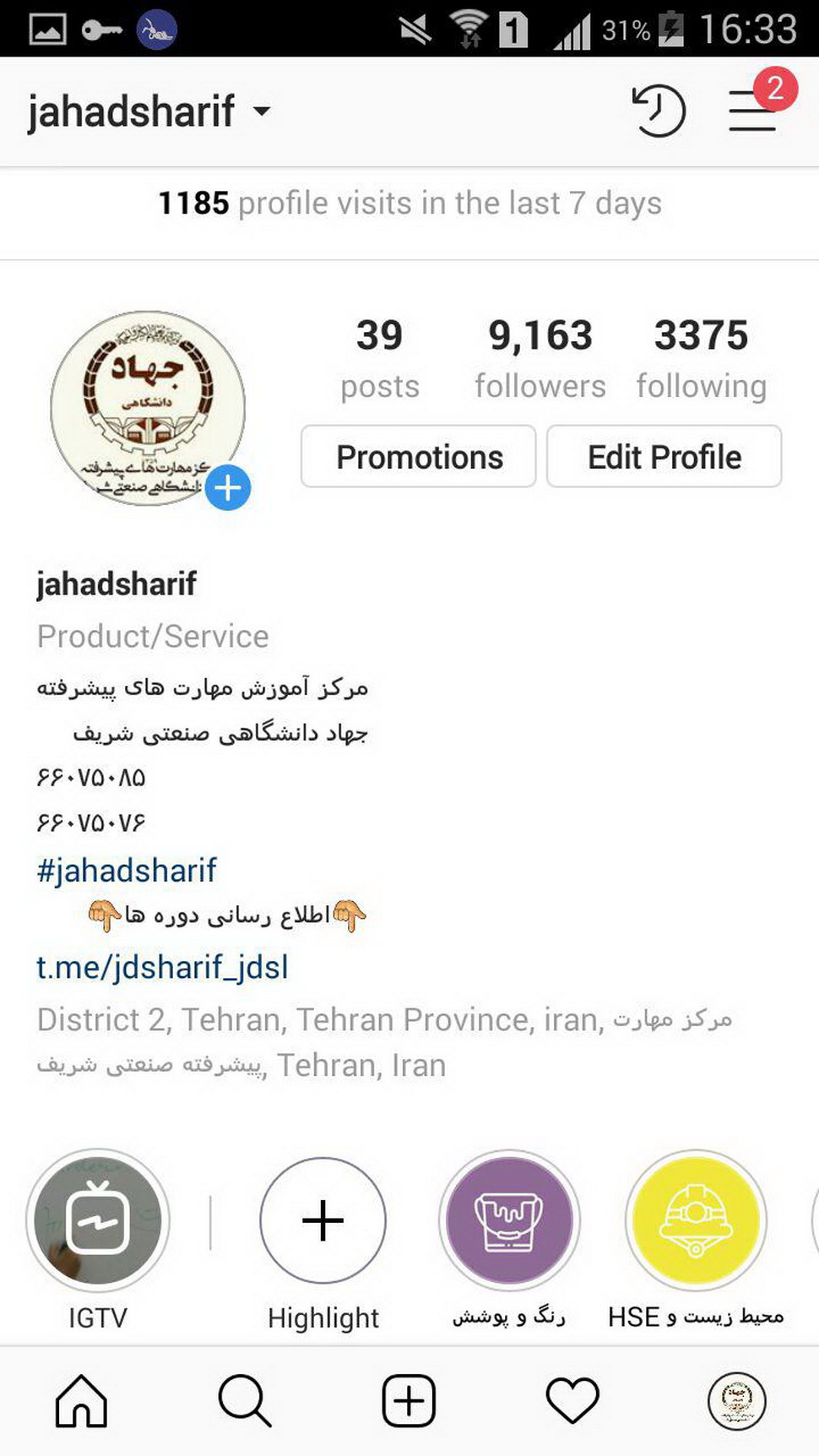Viewport: 819px width, 1456px height.
Task: Open the #jahadsharif hashtag link
Action: 127,870
